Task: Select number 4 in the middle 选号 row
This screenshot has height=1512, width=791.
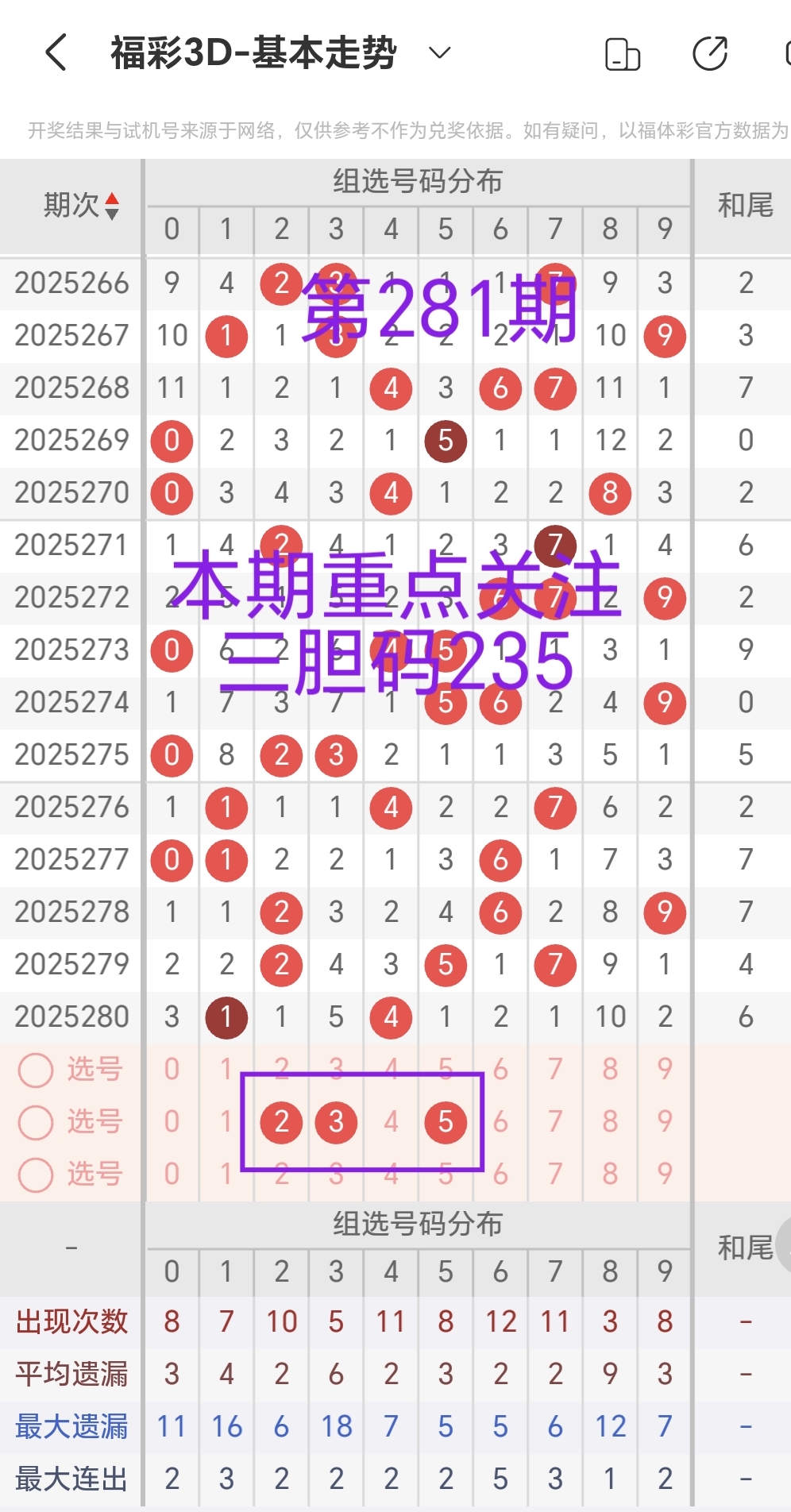Action: [x=390, y=1122]
